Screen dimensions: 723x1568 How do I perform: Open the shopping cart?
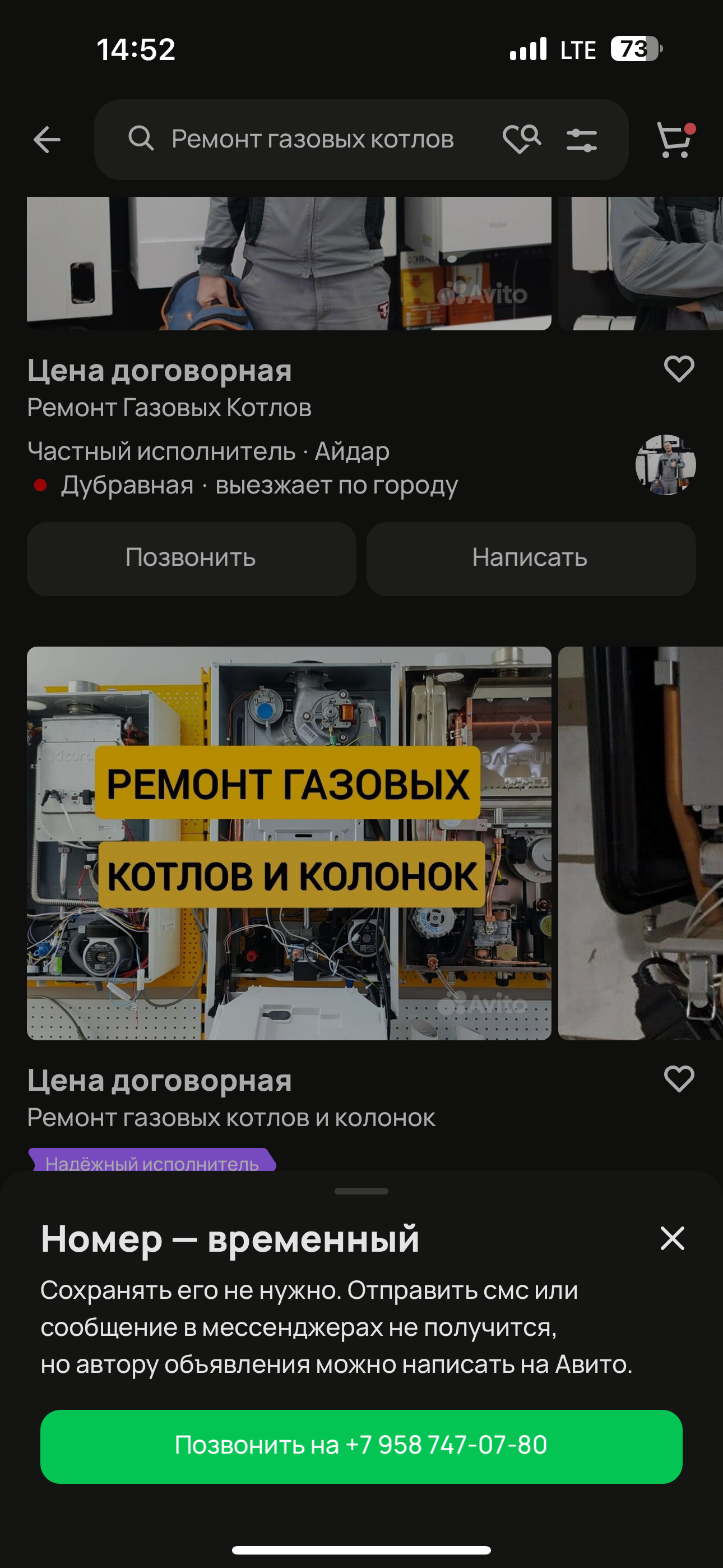click(675, 140)
